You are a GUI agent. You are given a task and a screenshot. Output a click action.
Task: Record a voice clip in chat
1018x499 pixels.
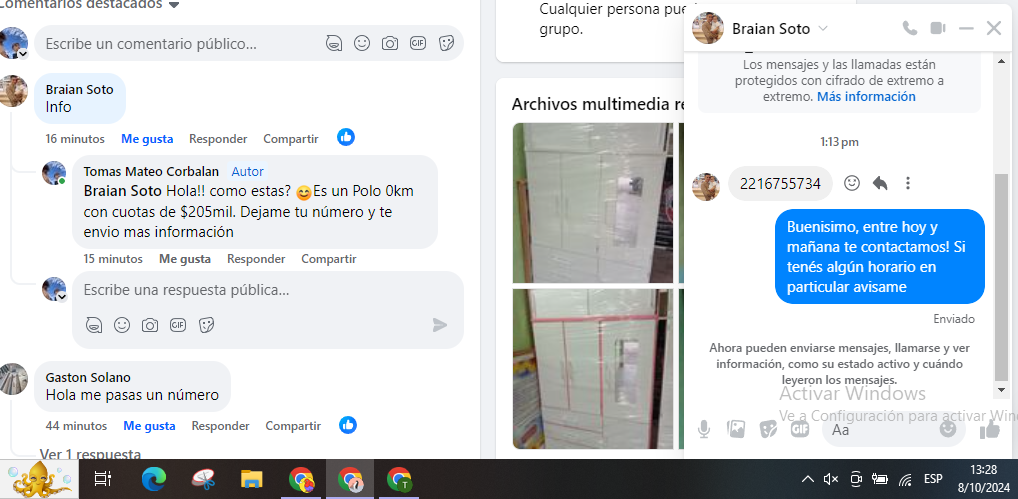pos(704,429)
